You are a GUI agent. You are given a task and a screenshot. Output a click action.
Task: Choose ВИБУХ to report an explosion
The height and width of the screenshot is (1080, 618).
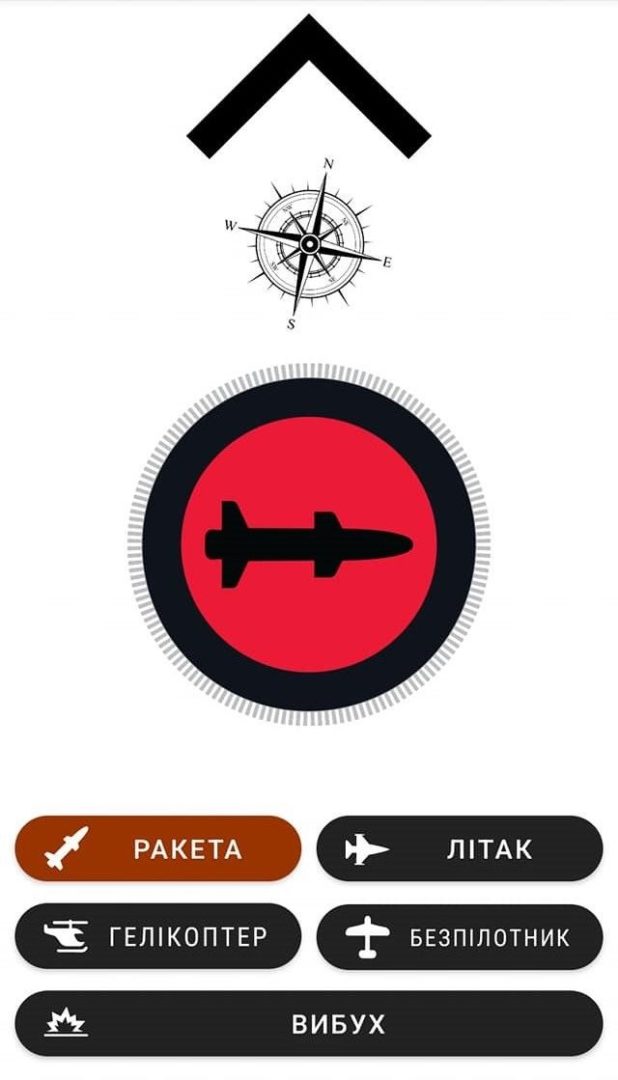309,1024
